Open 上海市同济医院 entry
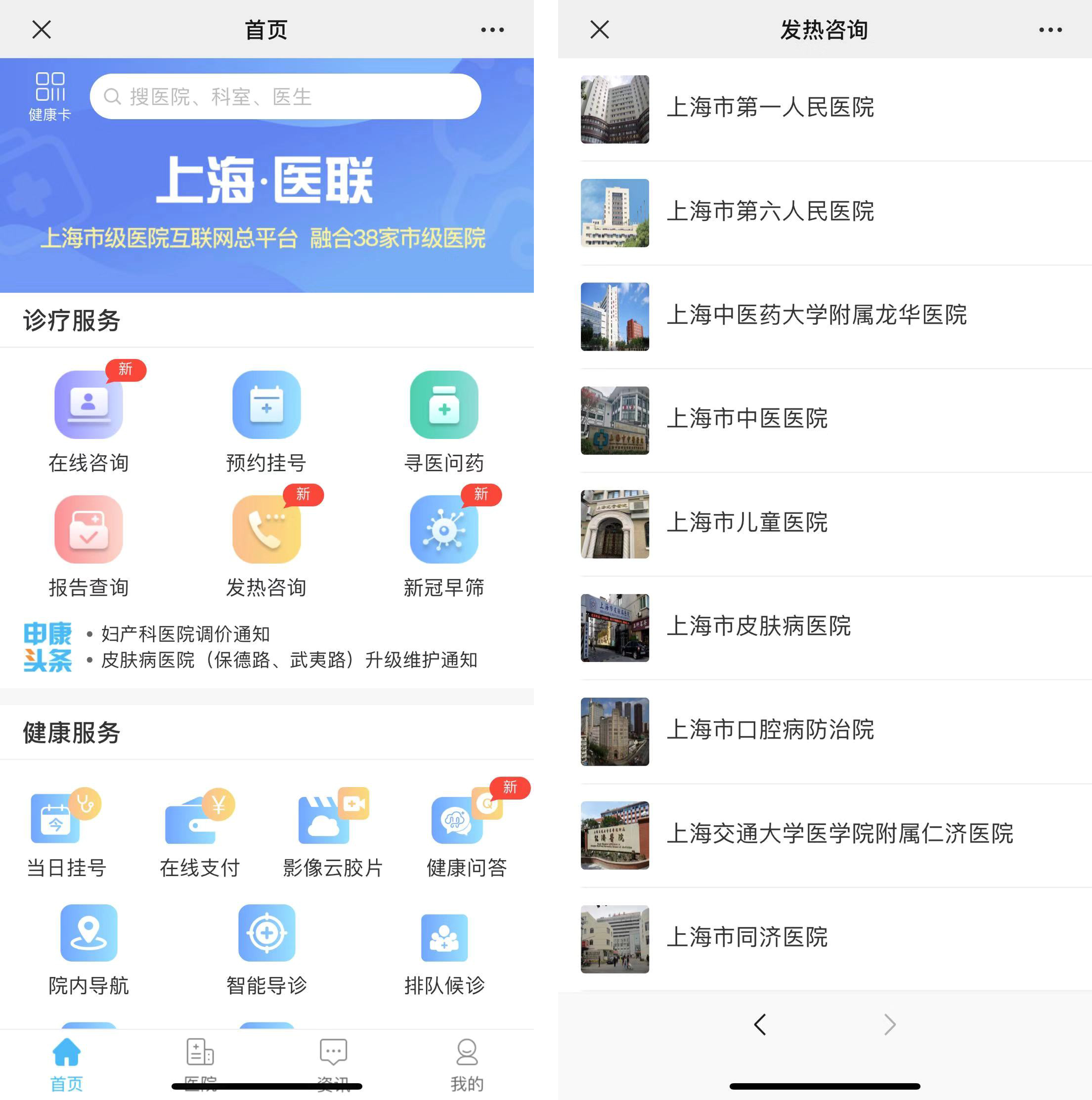1092x1100 pixels. click(x=746, y=938)
